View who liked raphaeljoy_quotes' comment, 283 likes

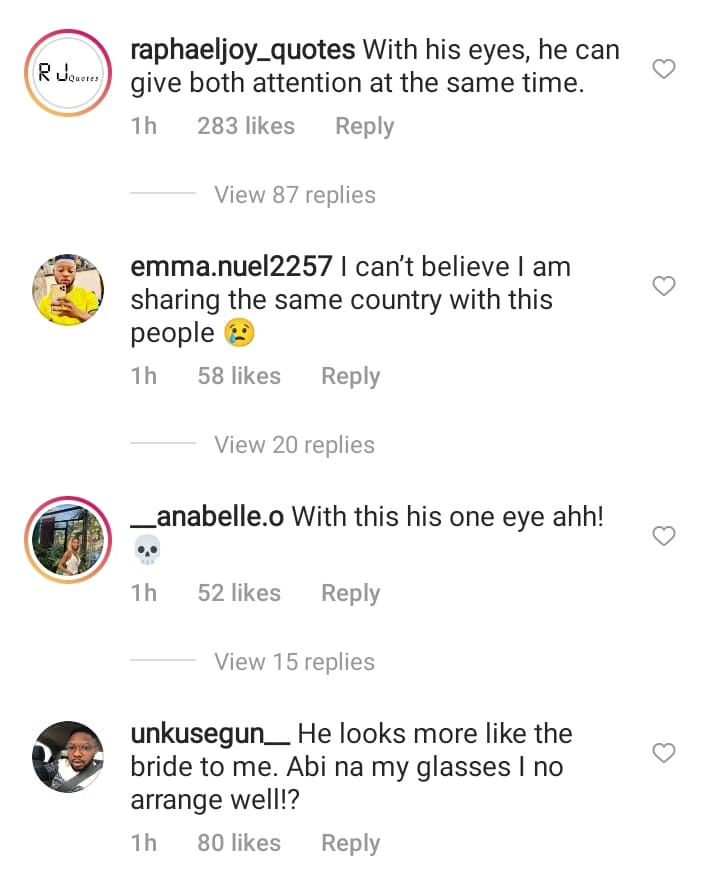245,127
